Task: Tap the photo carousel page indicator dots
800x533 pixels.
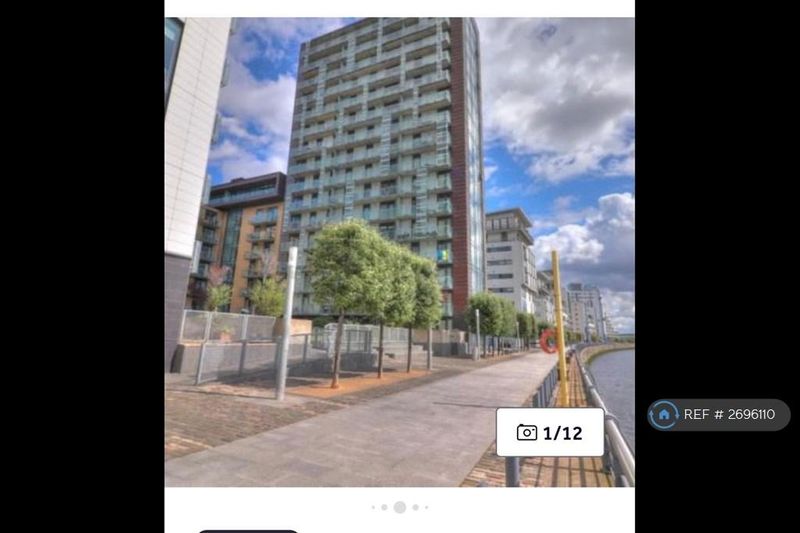Action: point(400,507)
